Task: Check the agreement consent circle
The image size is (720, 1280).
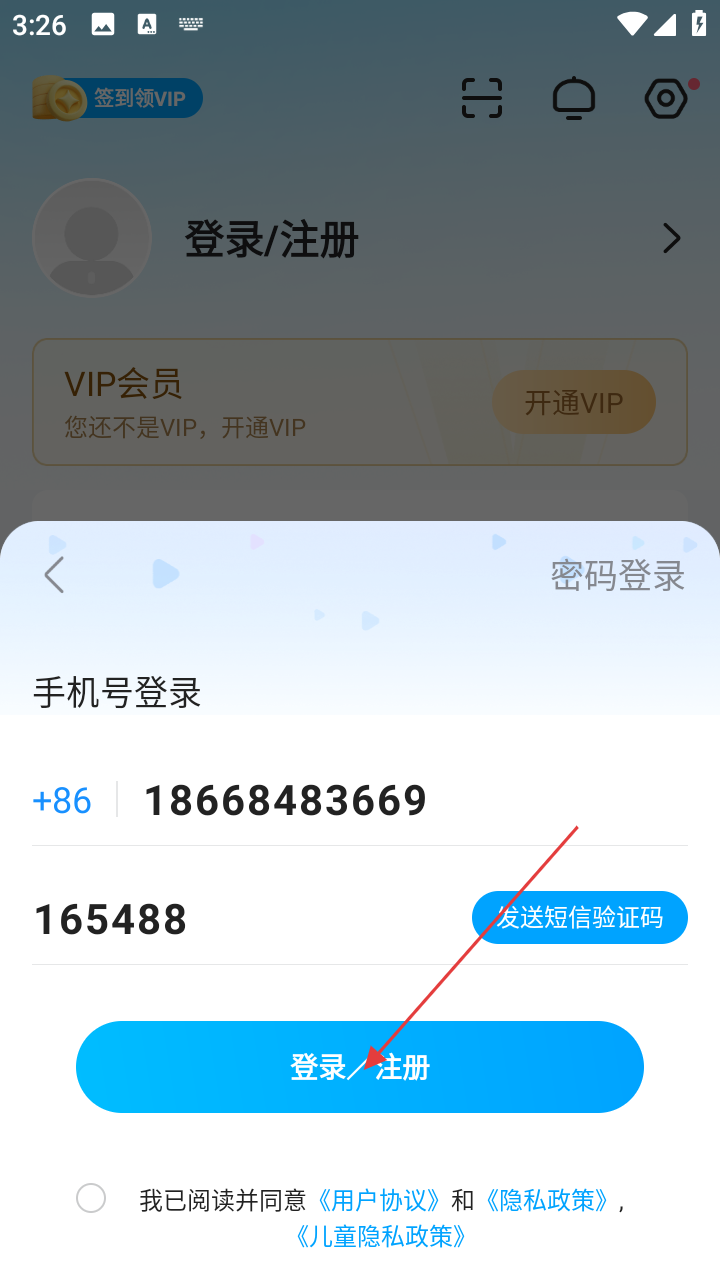Action: coord(91,1198)
